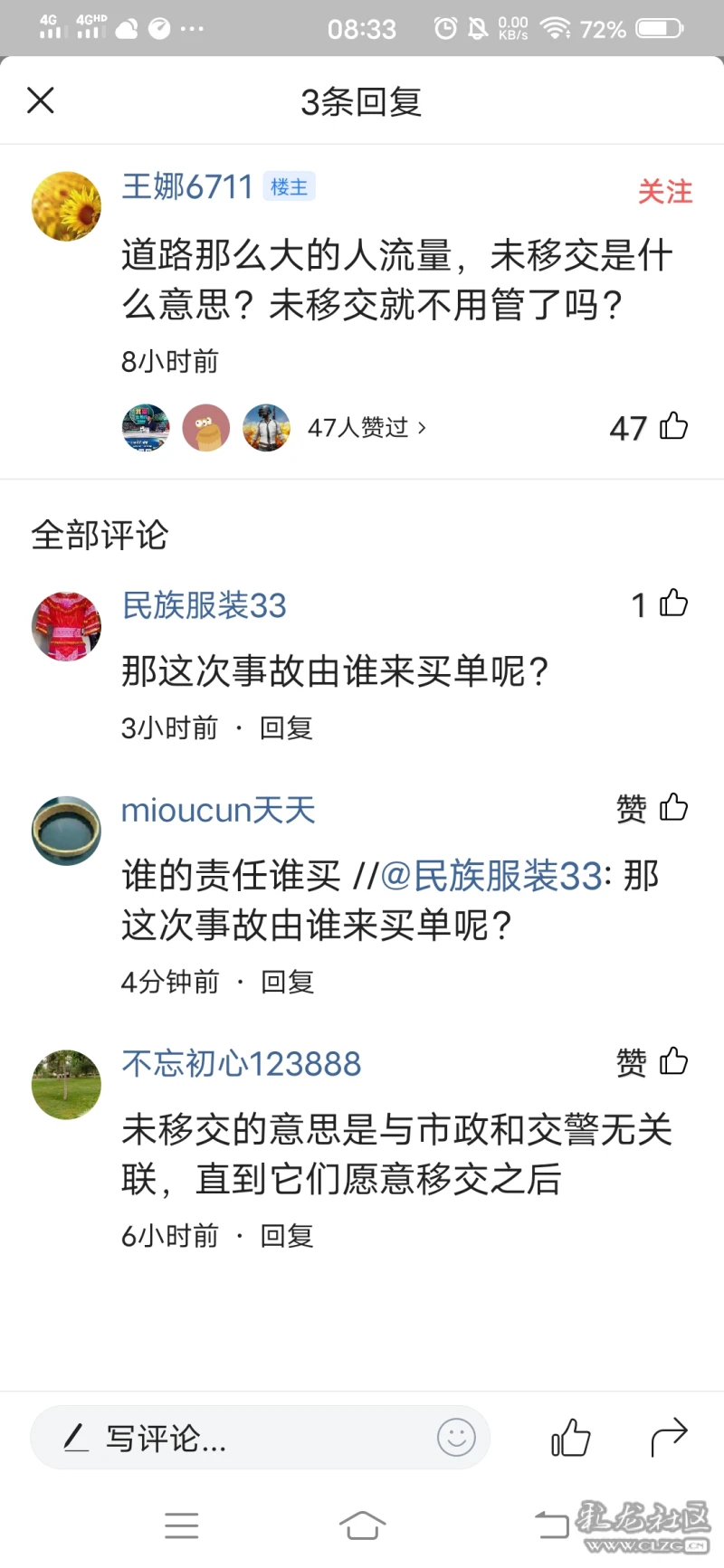
Task: Open 民族服装33's profile name
Action: click(205, 605)
